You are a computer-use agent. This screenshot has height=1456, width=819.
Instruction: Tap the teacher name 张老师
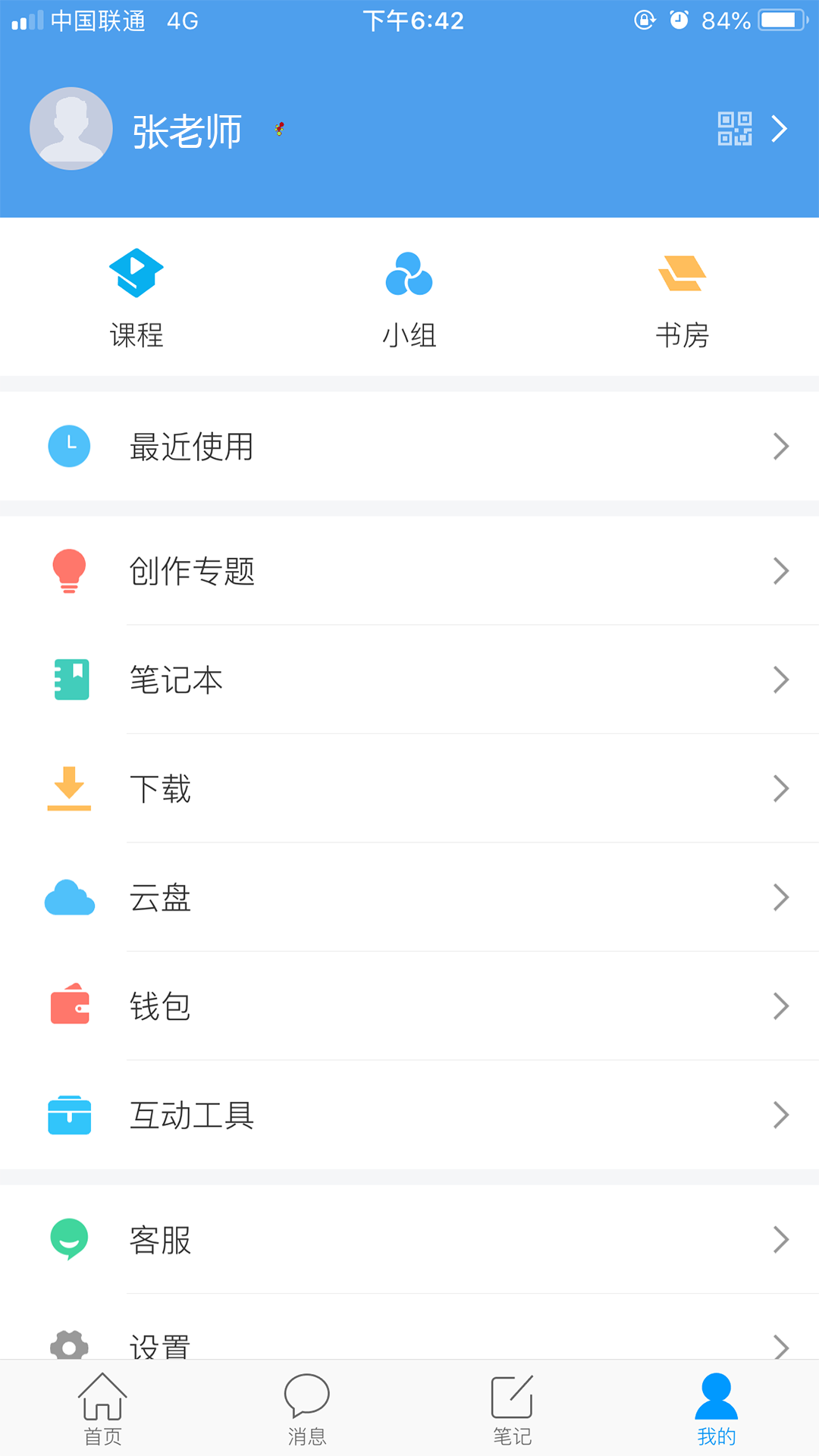pyautogui.click(x=187, y=129)
